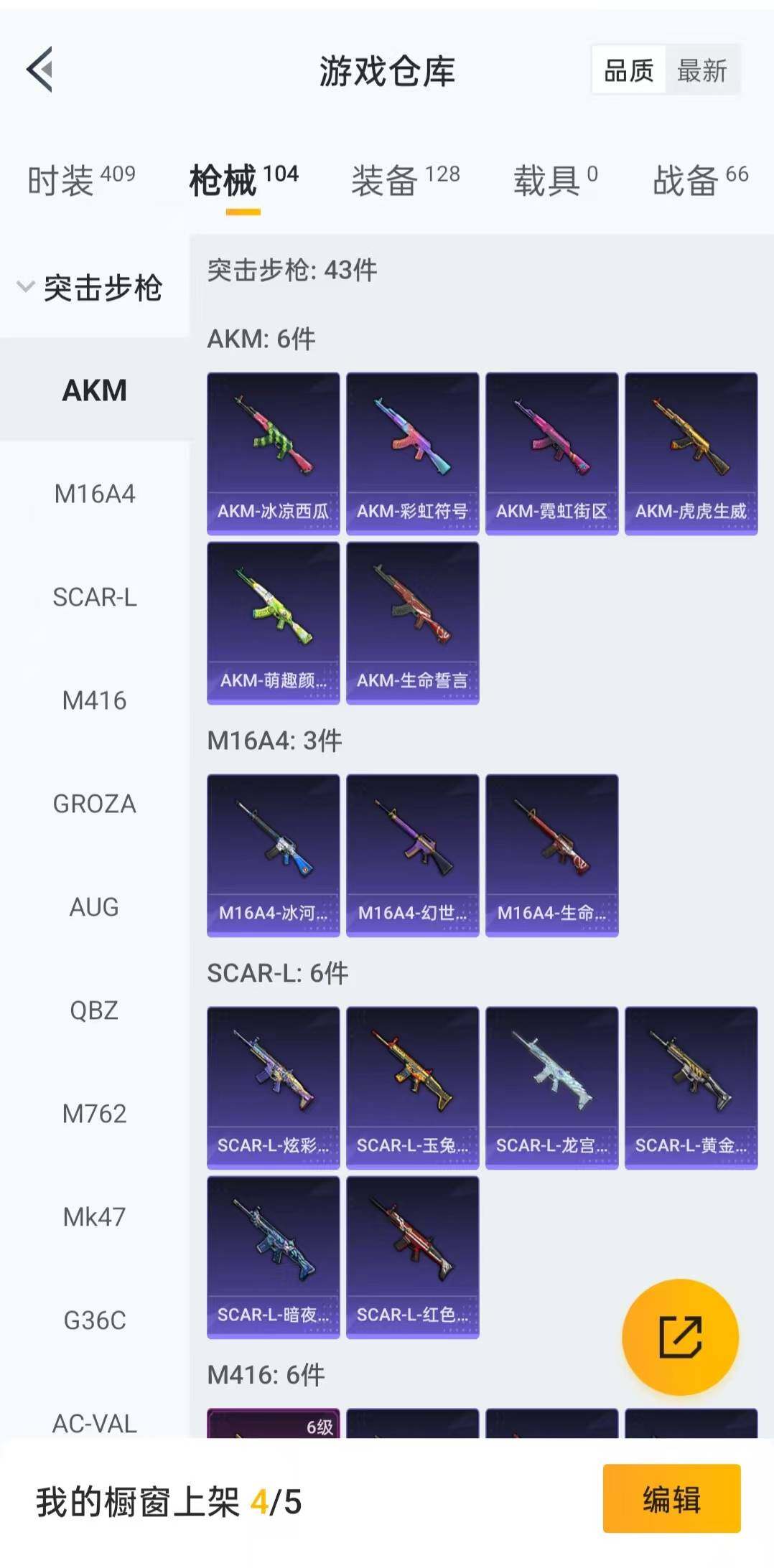Image resolution: width=774 pixels, height=1568 pixels.
Task: Open the 载具 tab
Action: 554,180
